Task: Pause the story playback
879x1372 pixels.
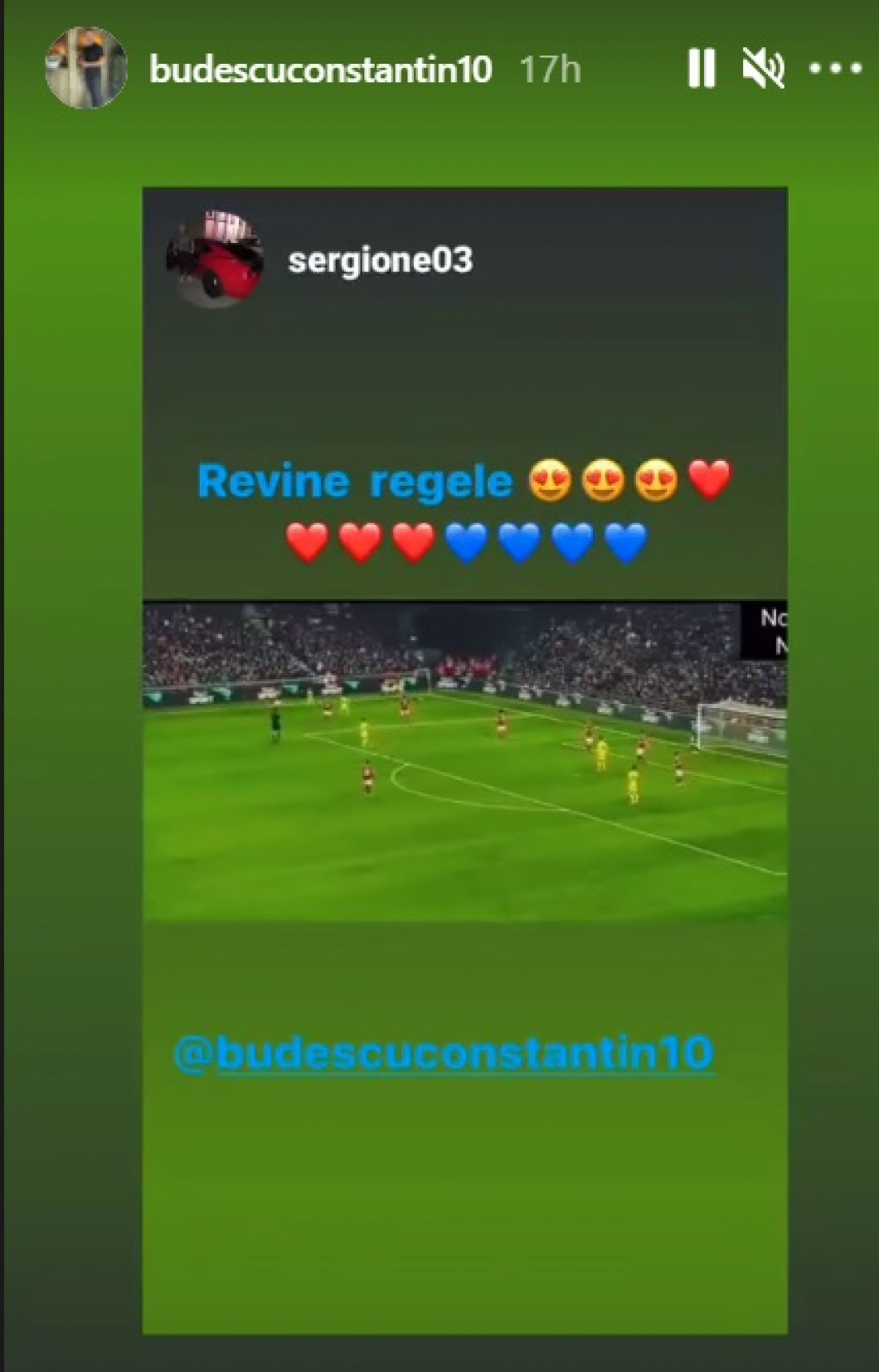Action: coord(701,68)
